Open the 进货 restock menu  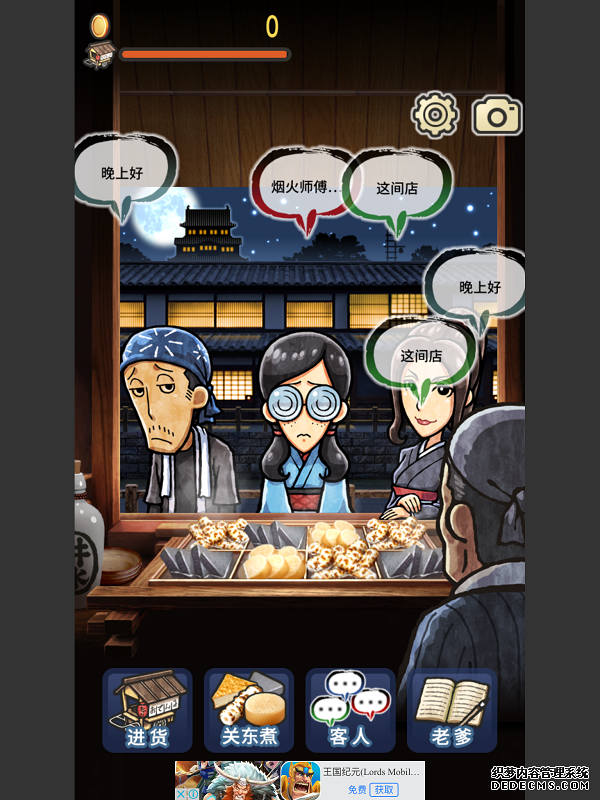(x=147, y=710)
